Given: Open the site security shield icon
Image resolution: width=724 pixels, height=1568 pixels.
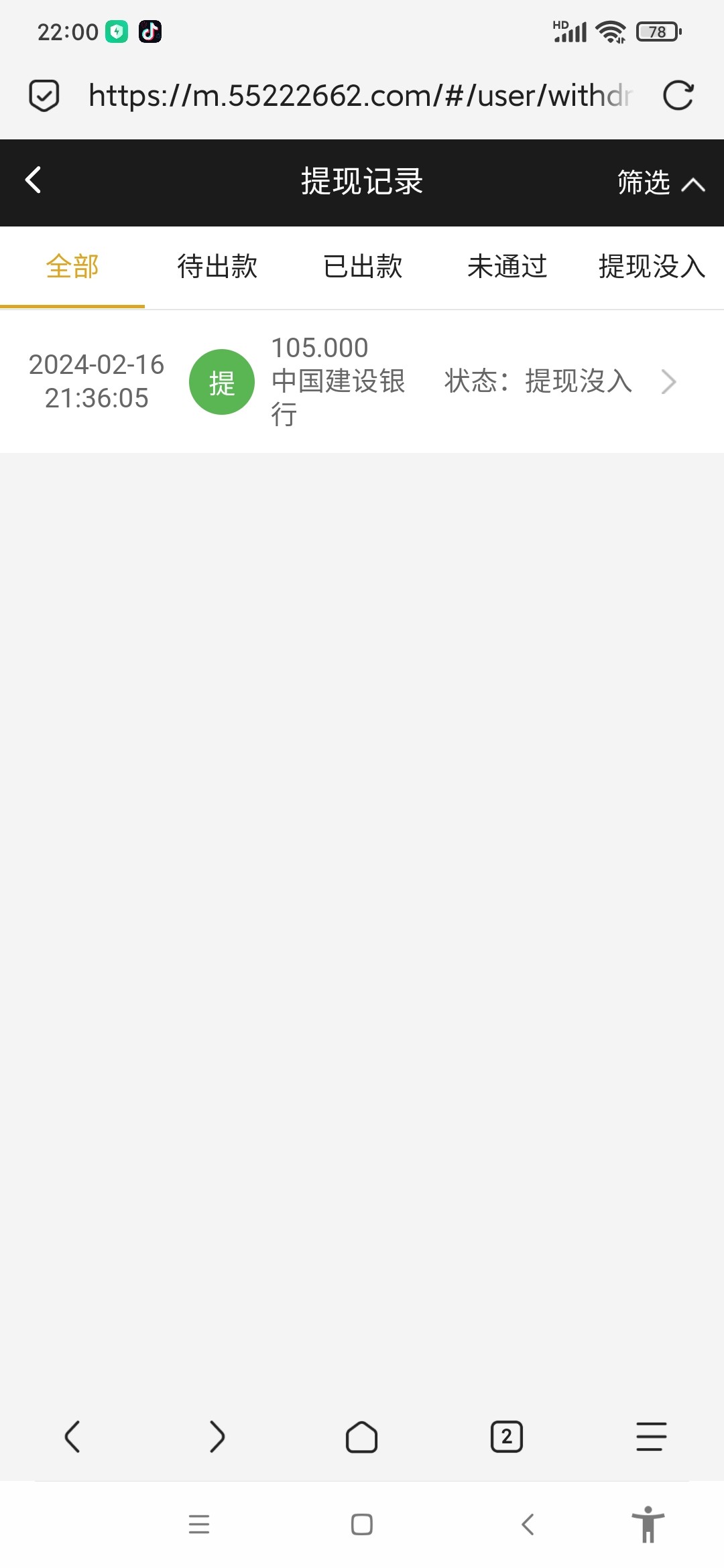Looking at the screenshot, I should point(44,95).
